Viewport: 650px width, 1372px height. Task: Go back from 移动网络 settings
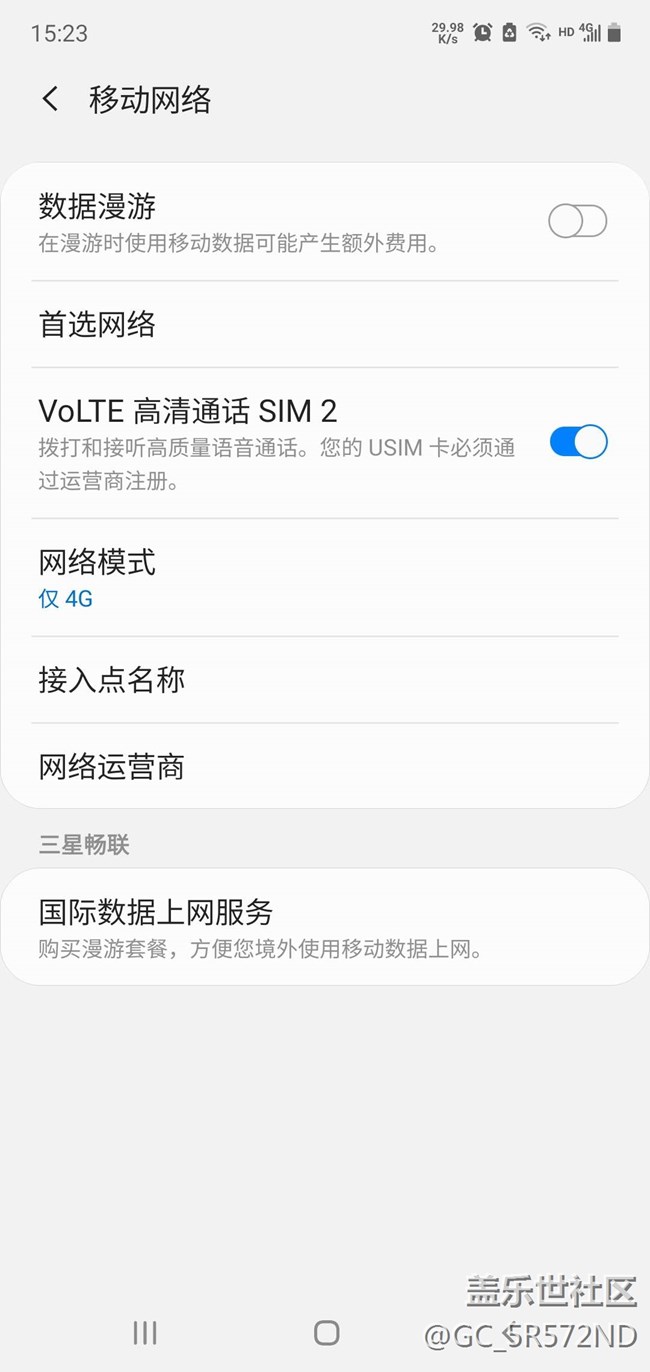(x=50, y=99)
